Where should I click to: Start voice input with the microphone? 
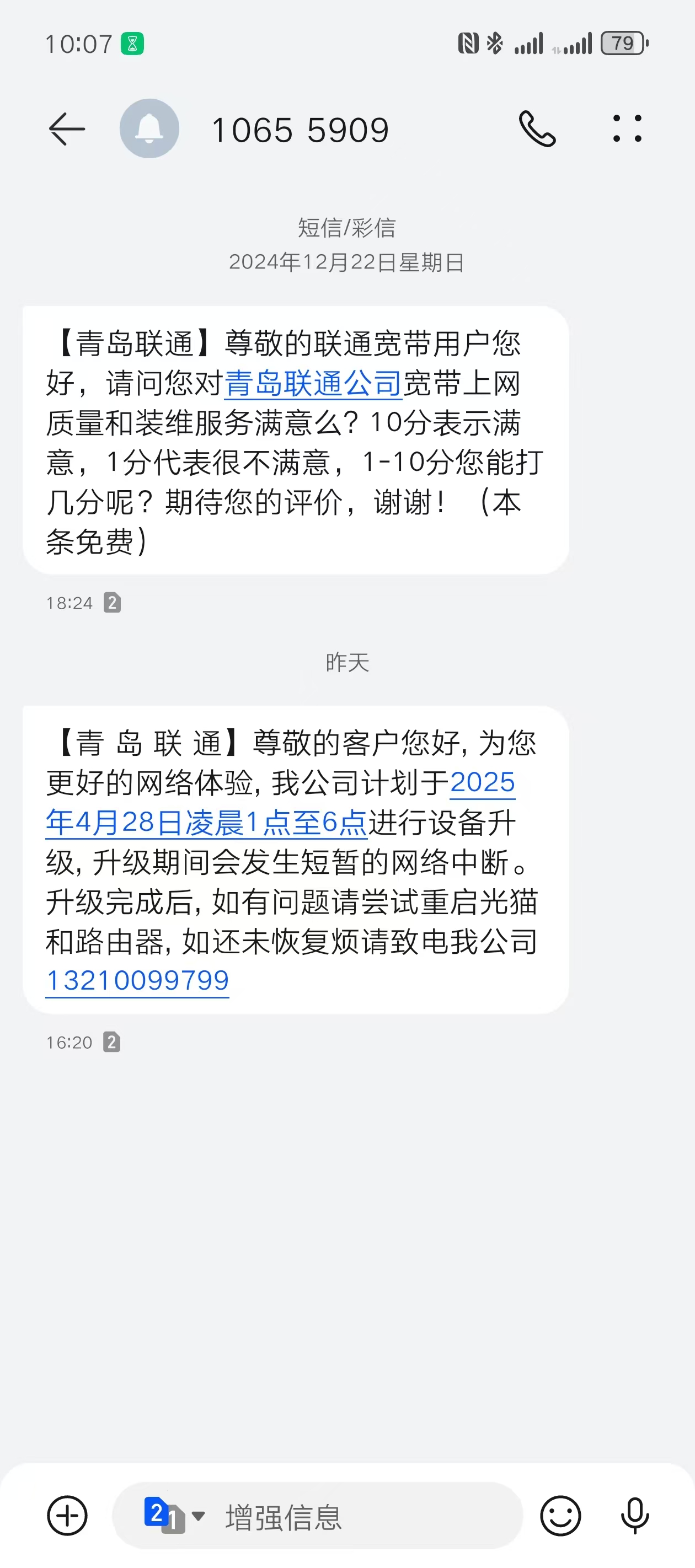(634, 1516)
